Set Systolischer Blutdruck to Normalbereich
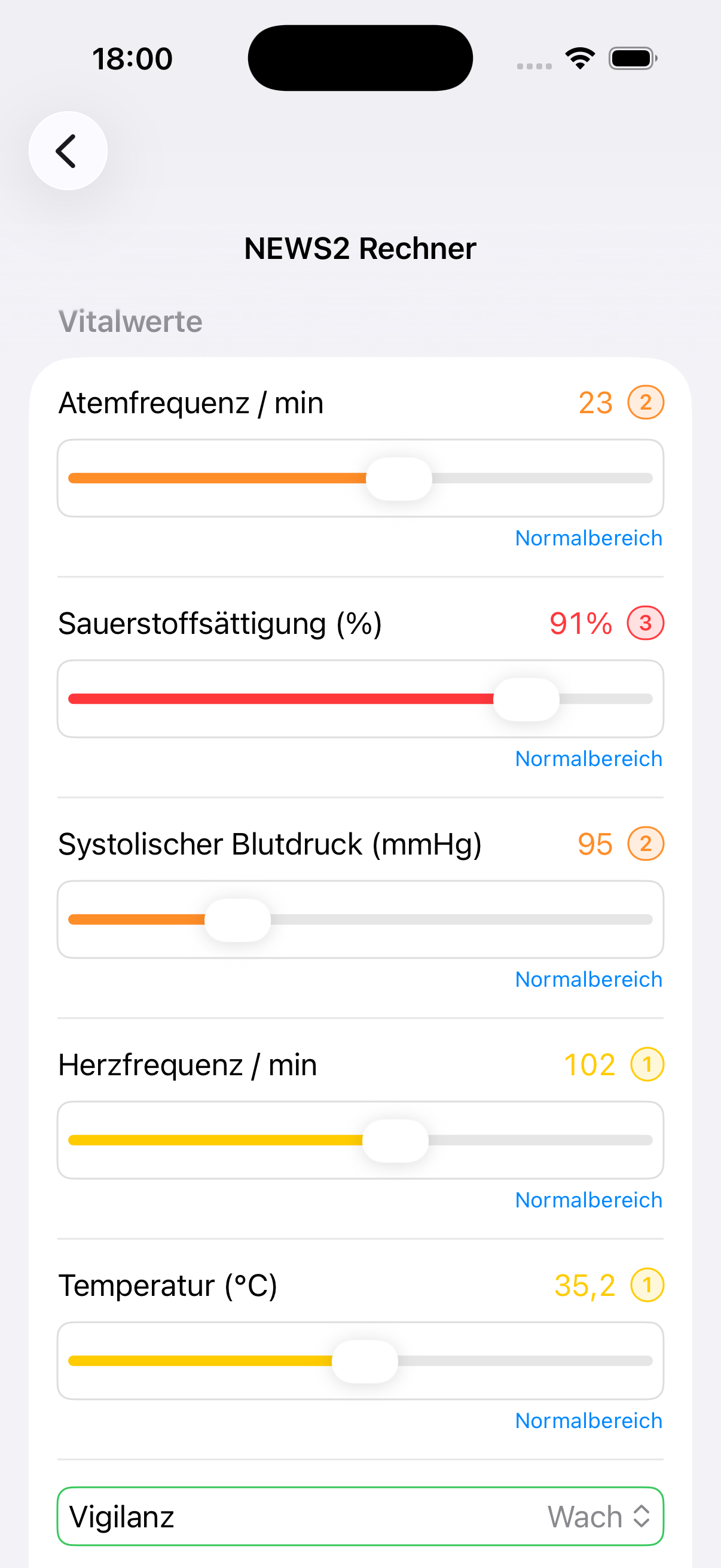Viewport: 721px width, 1568px height. click(x=588, y=980)
